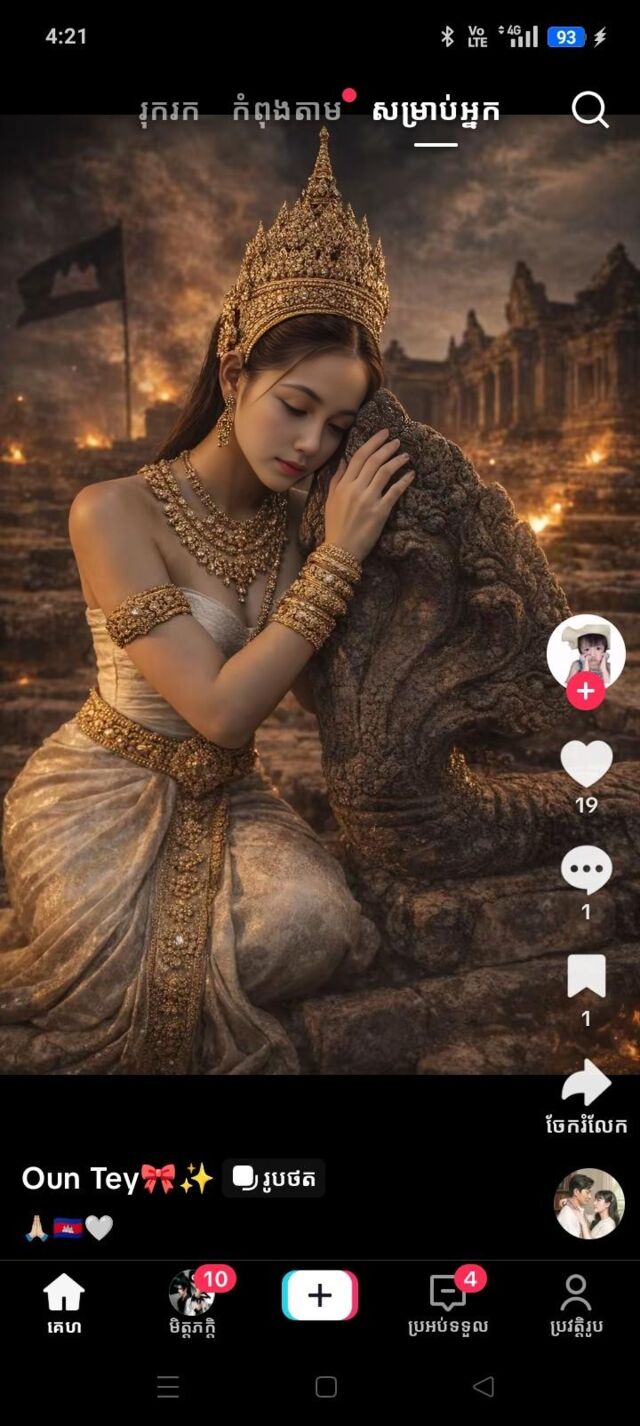Open recent apps from the navigation bar

168,1386
